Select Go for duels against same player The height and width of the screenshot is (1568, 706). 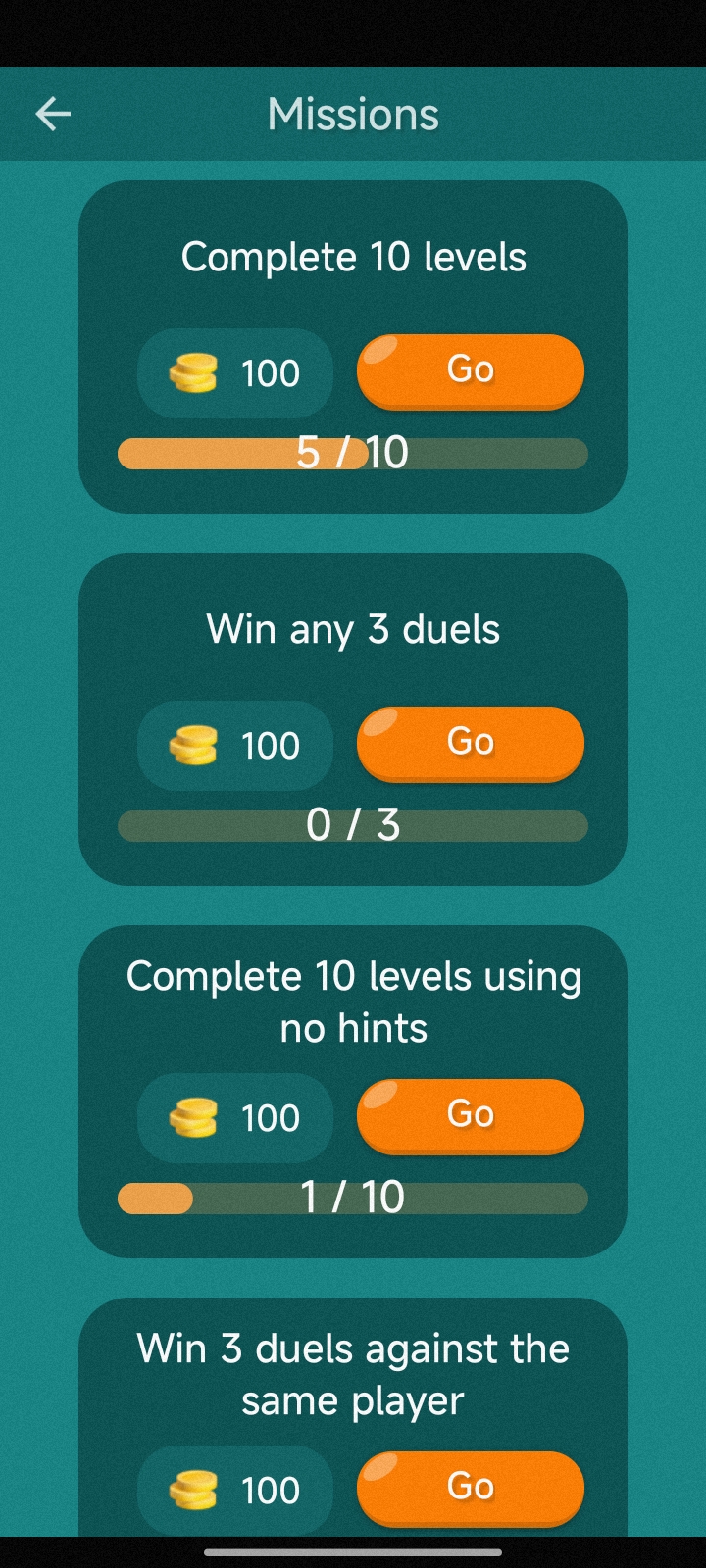tap(471, 1489)
